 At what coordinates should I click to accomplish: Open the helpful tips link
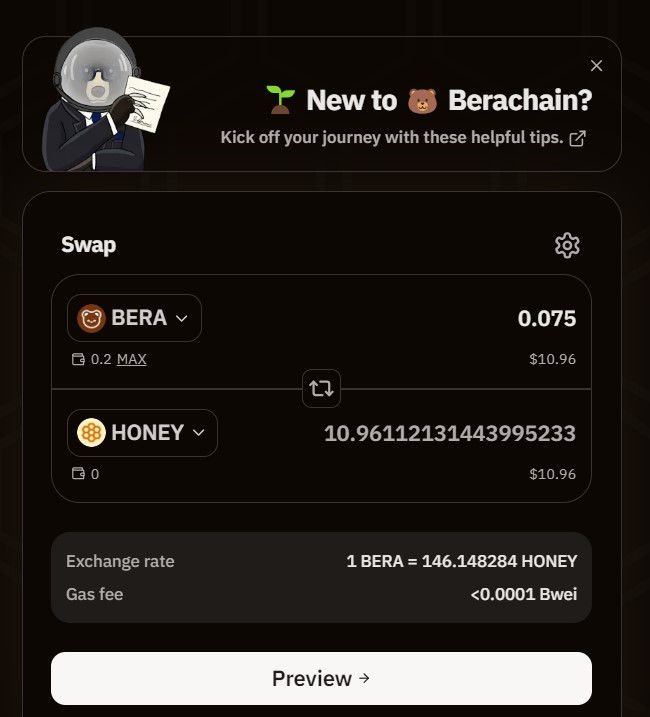click(402, 138)
